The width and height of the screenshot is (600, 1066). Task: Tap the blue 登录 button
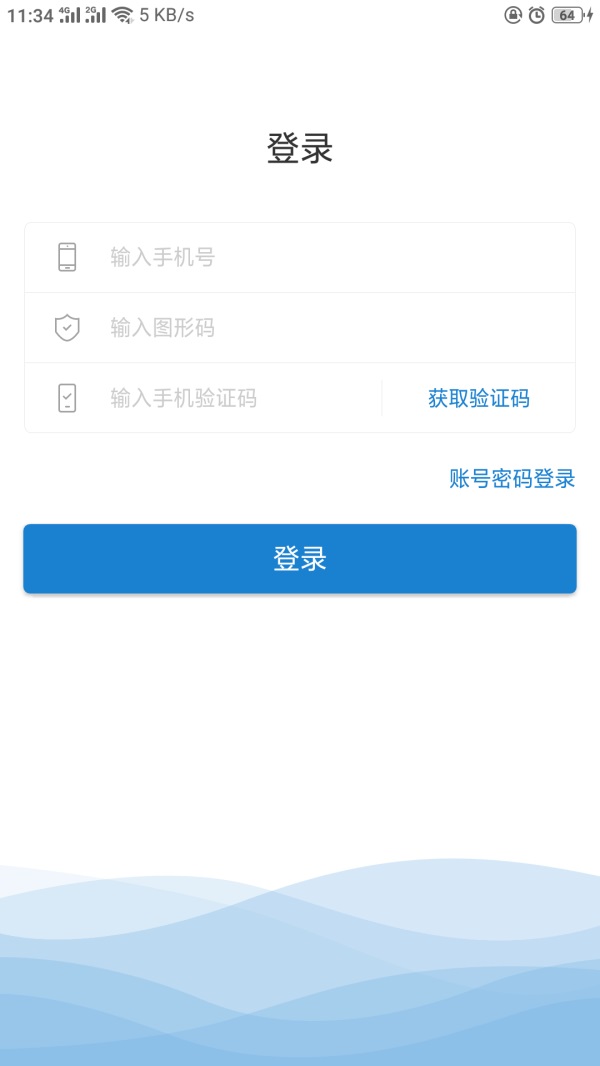coord(300,559)
